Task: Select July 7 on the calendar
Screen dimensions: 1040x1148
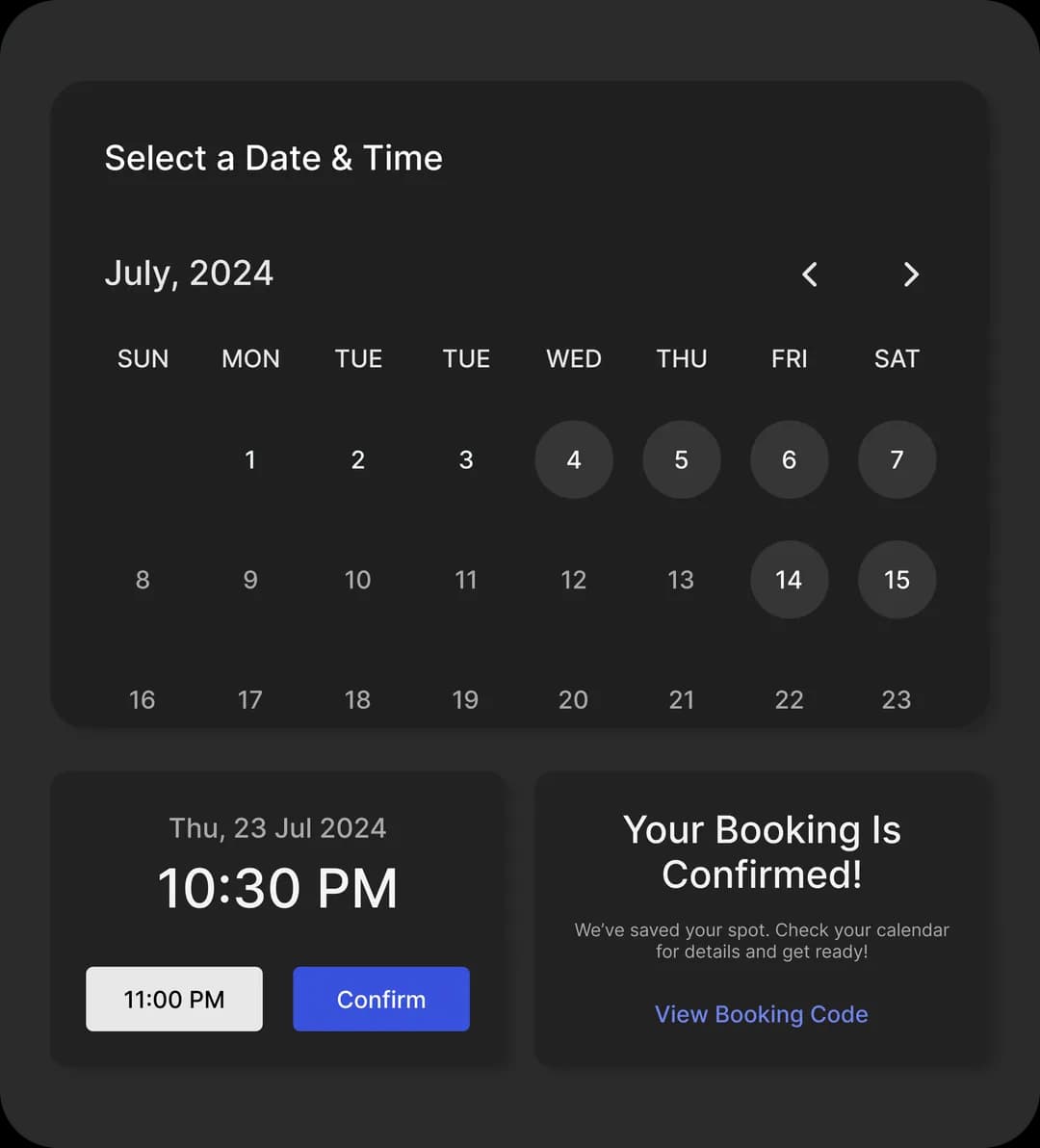Action: coord(897,460)
